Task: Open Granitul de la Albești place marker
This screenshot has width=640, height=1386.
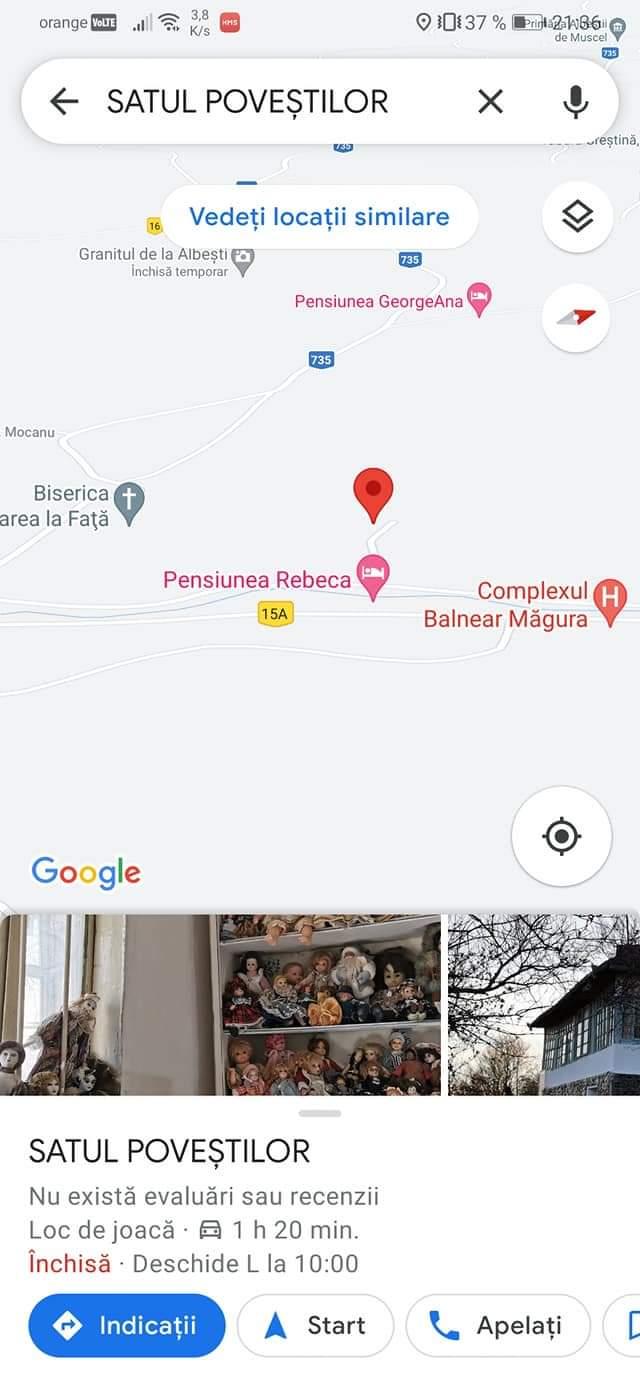Action: point(243,260)
